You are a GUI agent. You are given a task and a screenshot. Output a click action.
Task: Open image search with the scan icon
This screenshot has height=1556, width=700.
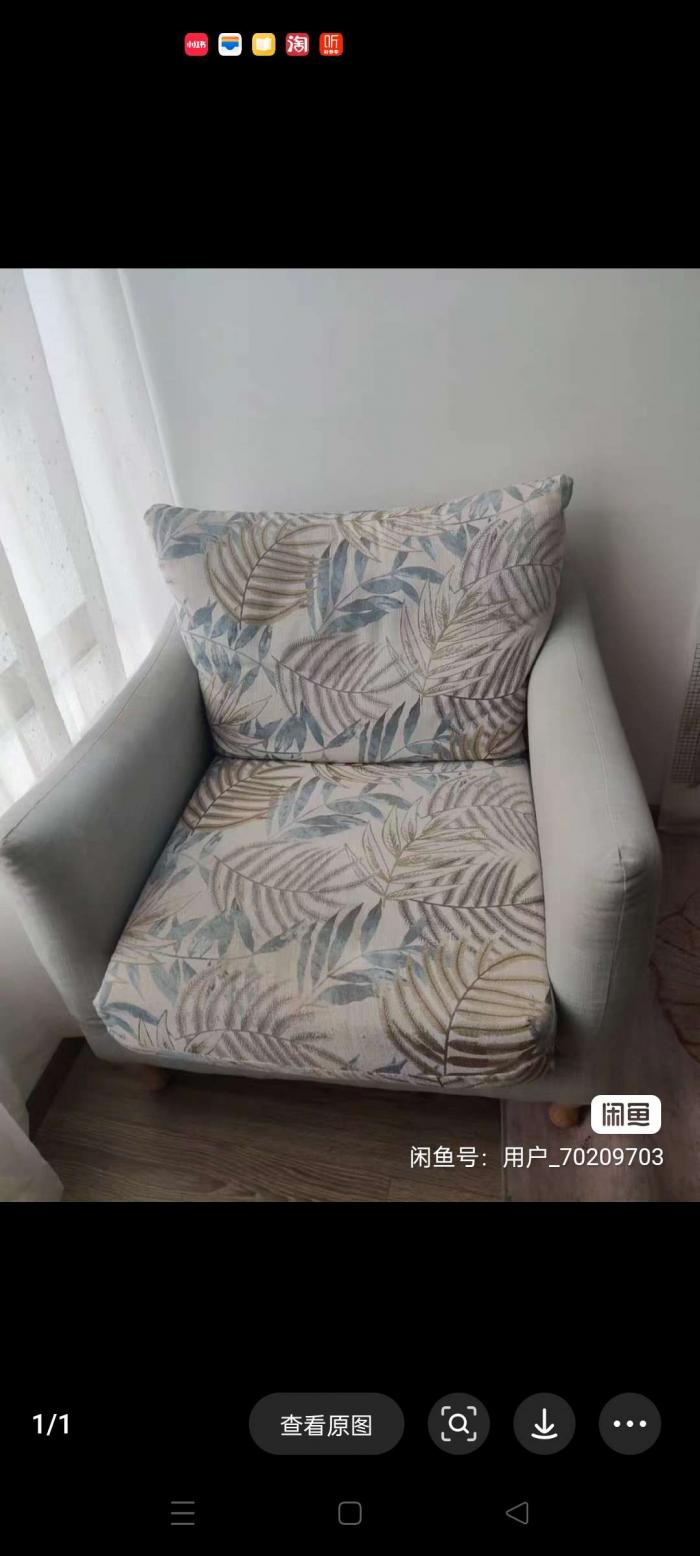pos(458,1424)
